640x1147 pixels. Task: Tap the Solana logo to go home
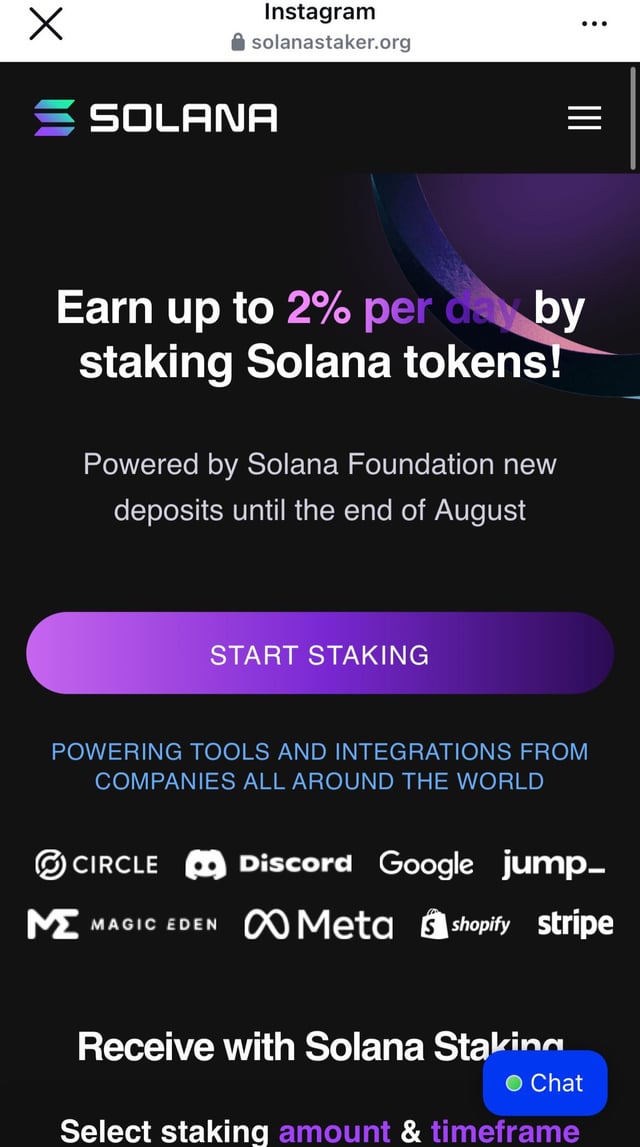pos(156,118)
